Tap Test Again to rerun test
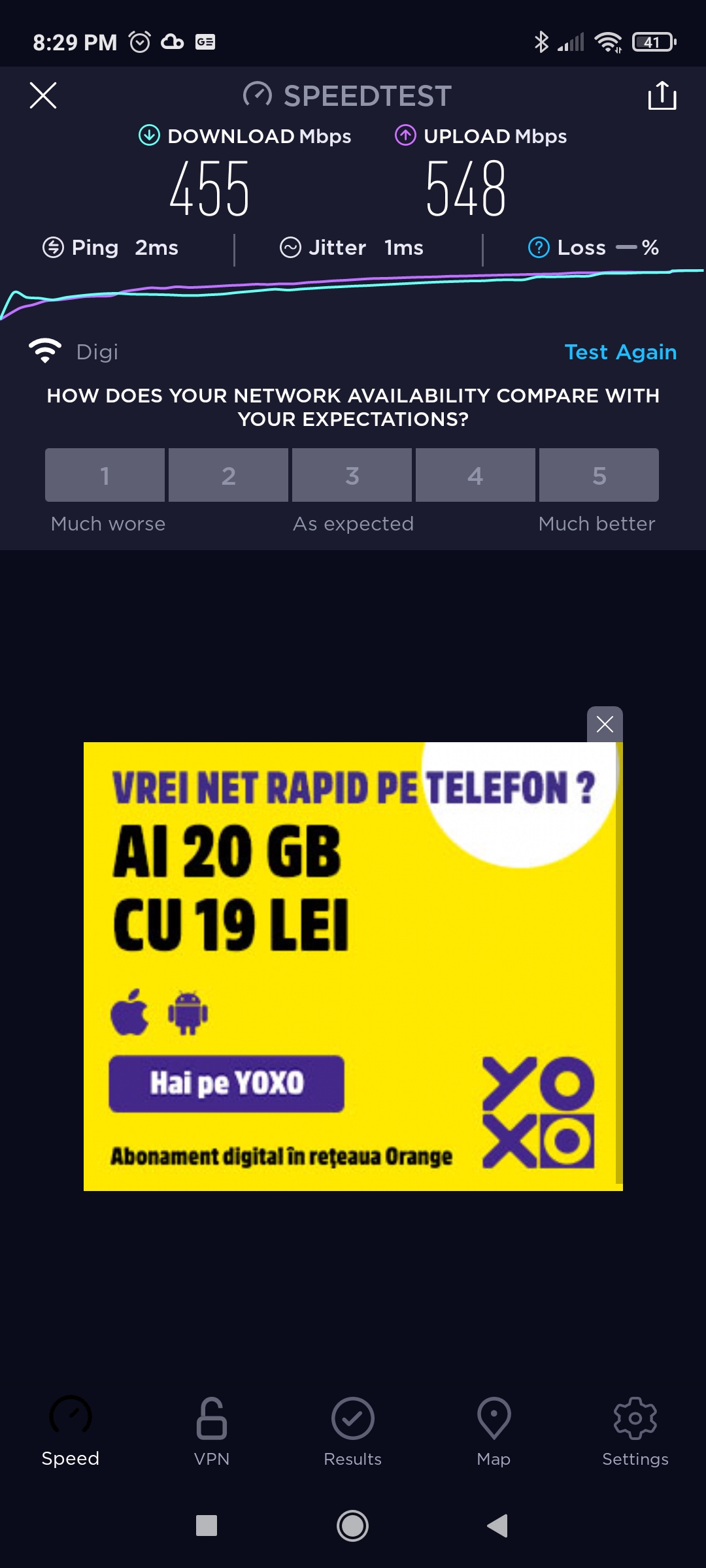 point(620,352)
